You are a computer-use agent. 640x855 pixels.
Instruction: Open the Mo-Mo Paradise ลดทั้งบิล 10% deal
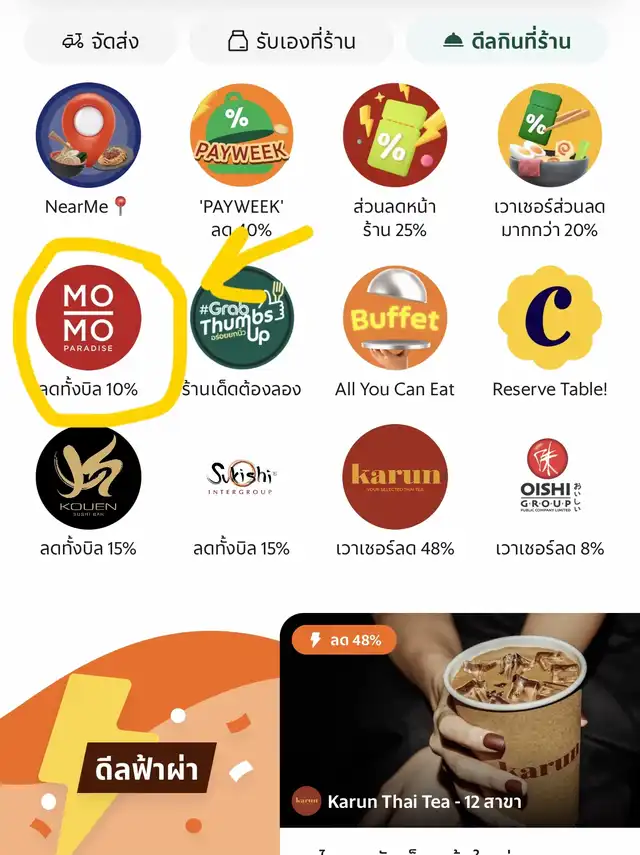click(x=88, y=318)
